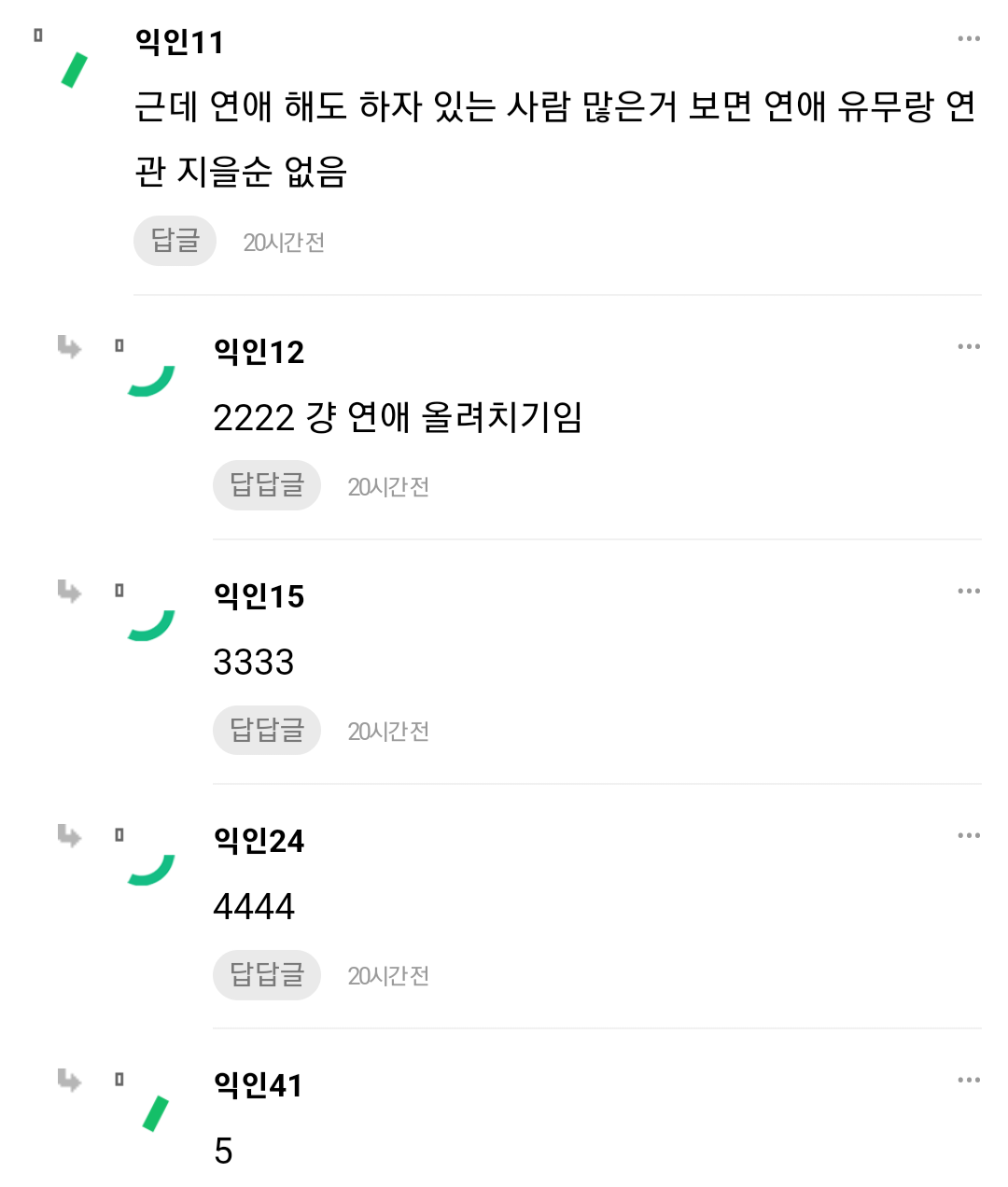Toggle the small marker icon beside 익인41's name
1008x1187 pixels.
(119, 1079)
